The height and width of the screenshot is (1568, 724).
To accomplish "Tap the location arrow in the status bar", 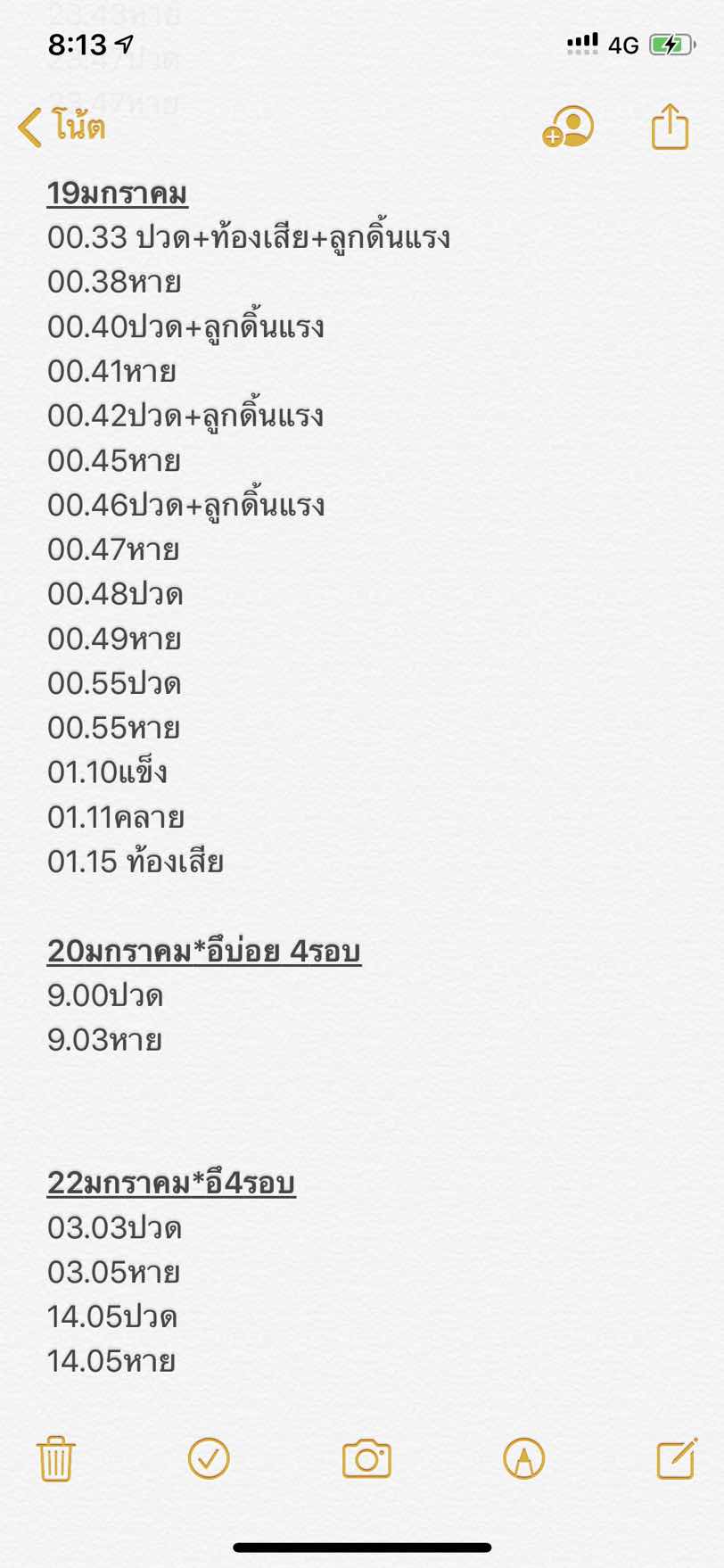I will (122, 42).
